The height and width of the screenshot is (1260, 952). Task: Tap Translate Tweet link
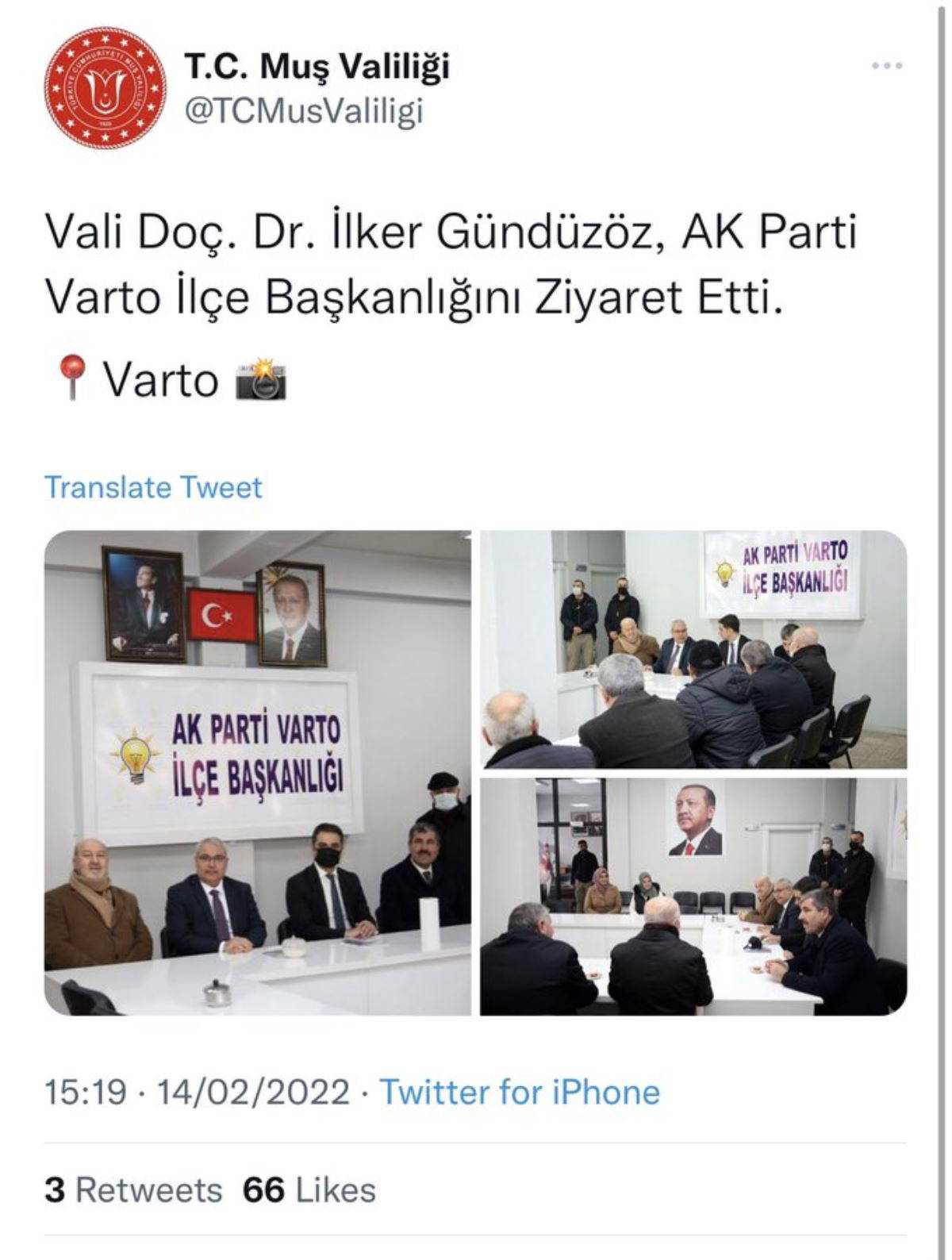152,486
